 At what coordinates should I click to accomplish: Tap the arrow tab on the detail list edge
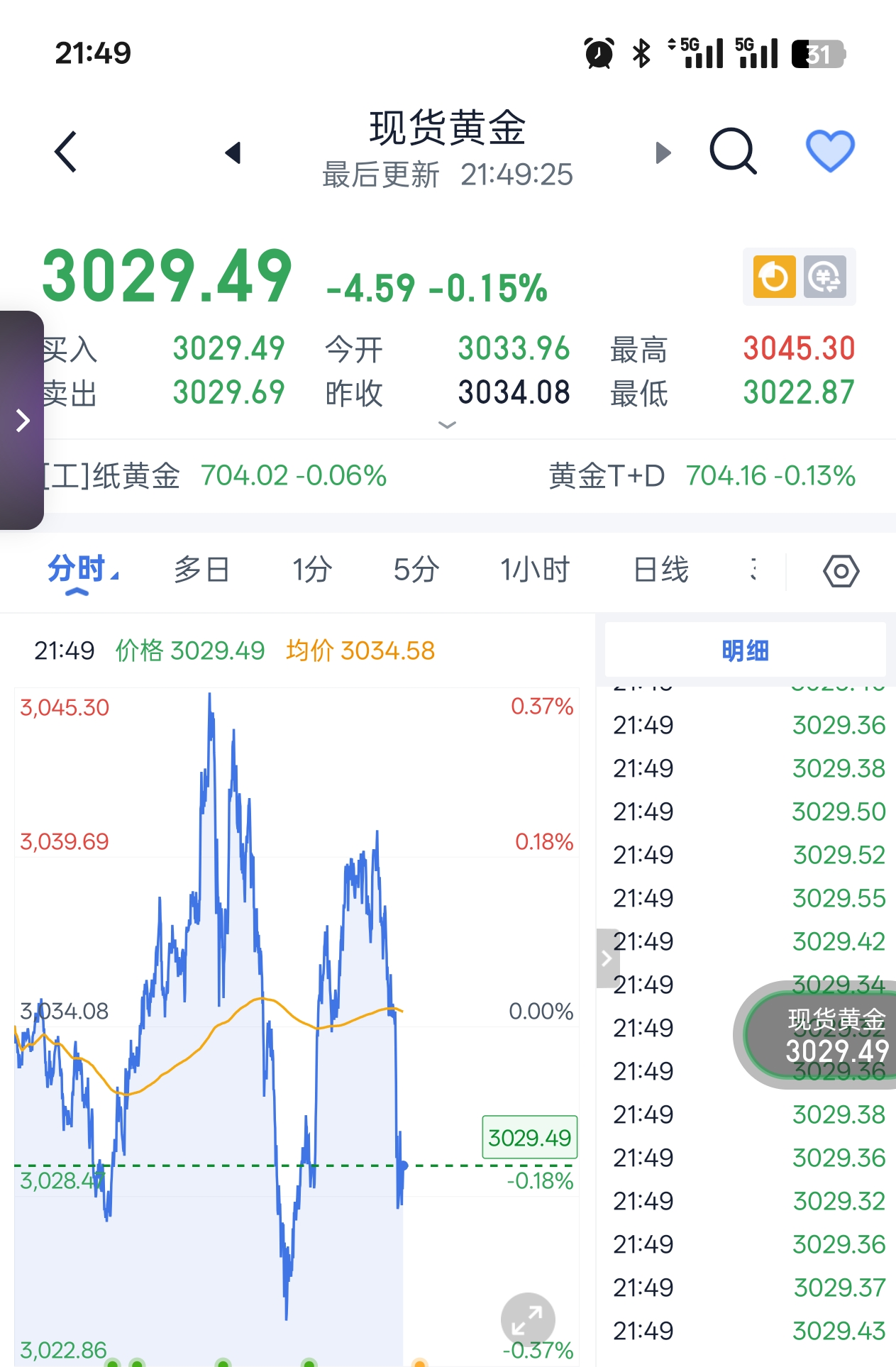pos(607,958)
